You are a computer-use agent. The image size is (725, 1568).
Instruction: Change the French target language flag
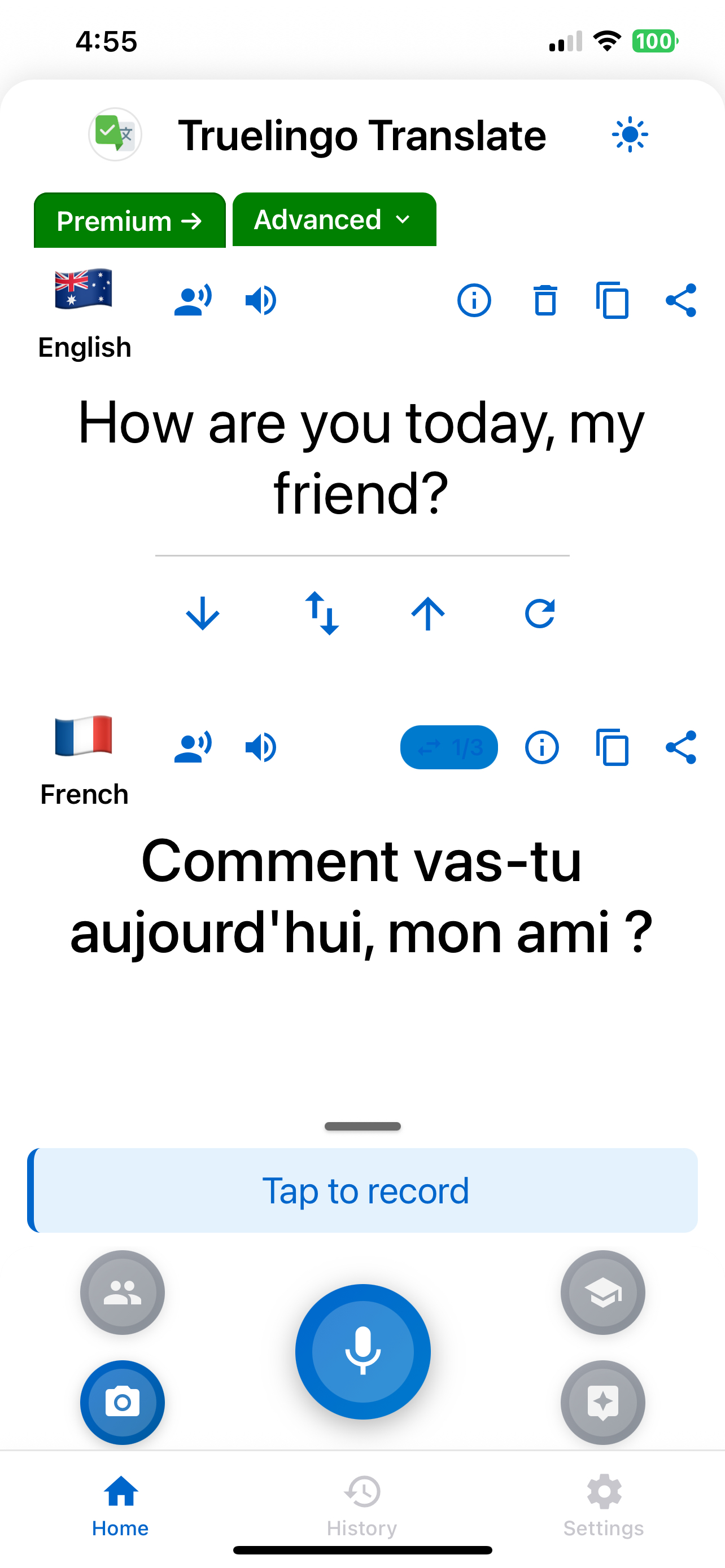point(84,736)
